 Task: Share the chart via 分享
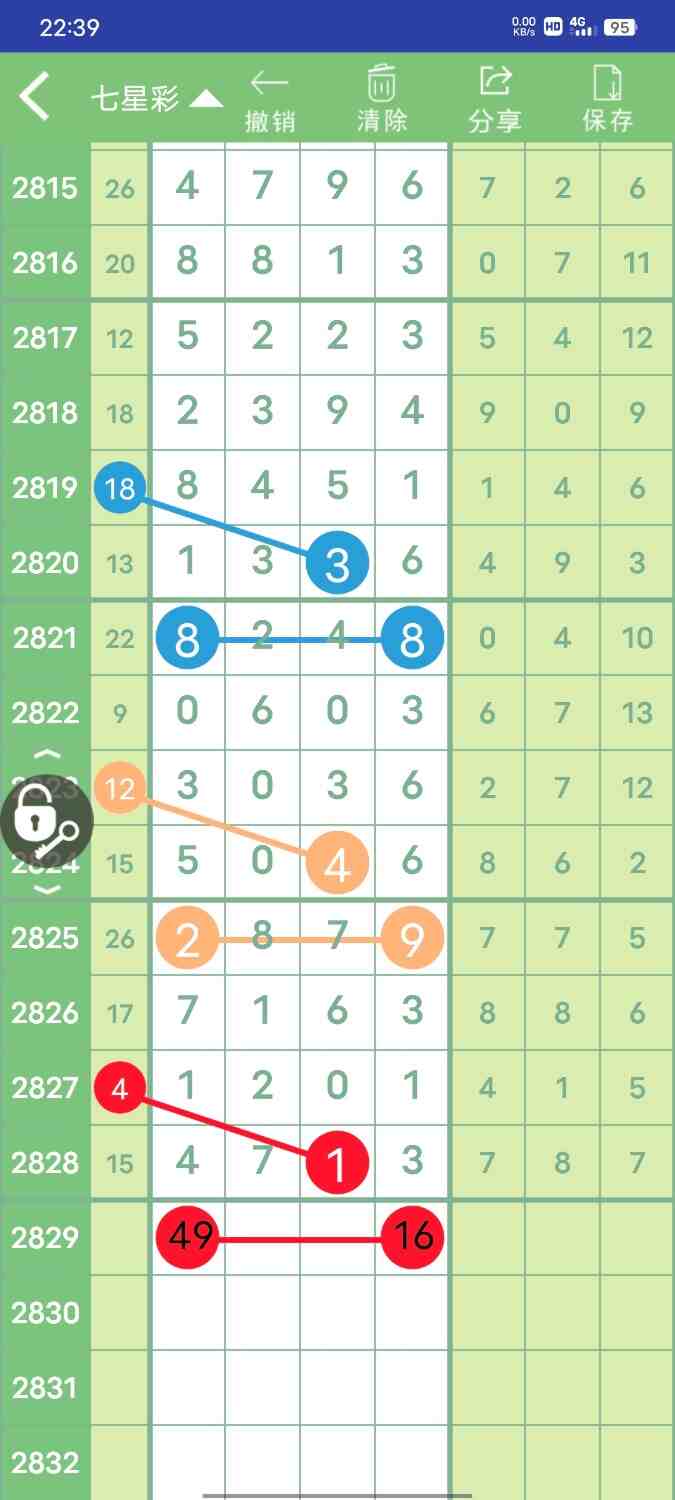[x=495, y=99]
